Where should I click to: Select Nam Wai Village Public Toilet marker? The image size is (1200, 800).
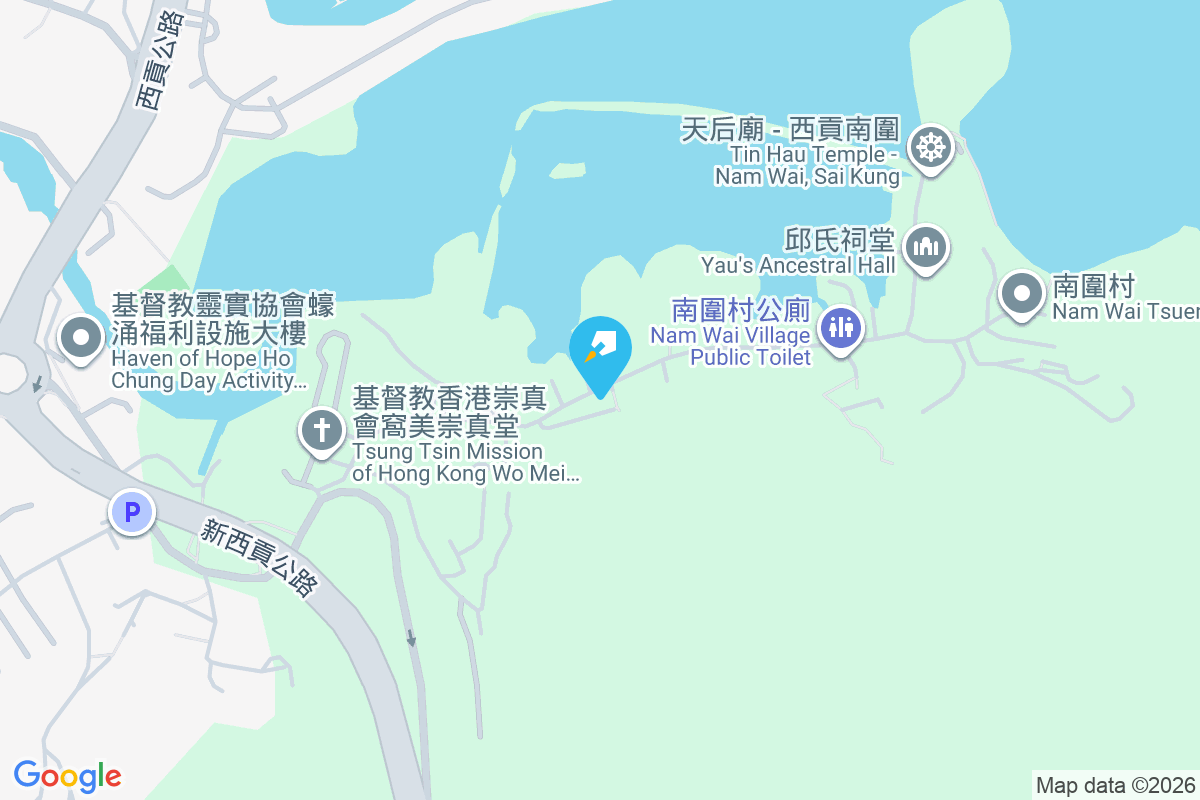(841, 327)
